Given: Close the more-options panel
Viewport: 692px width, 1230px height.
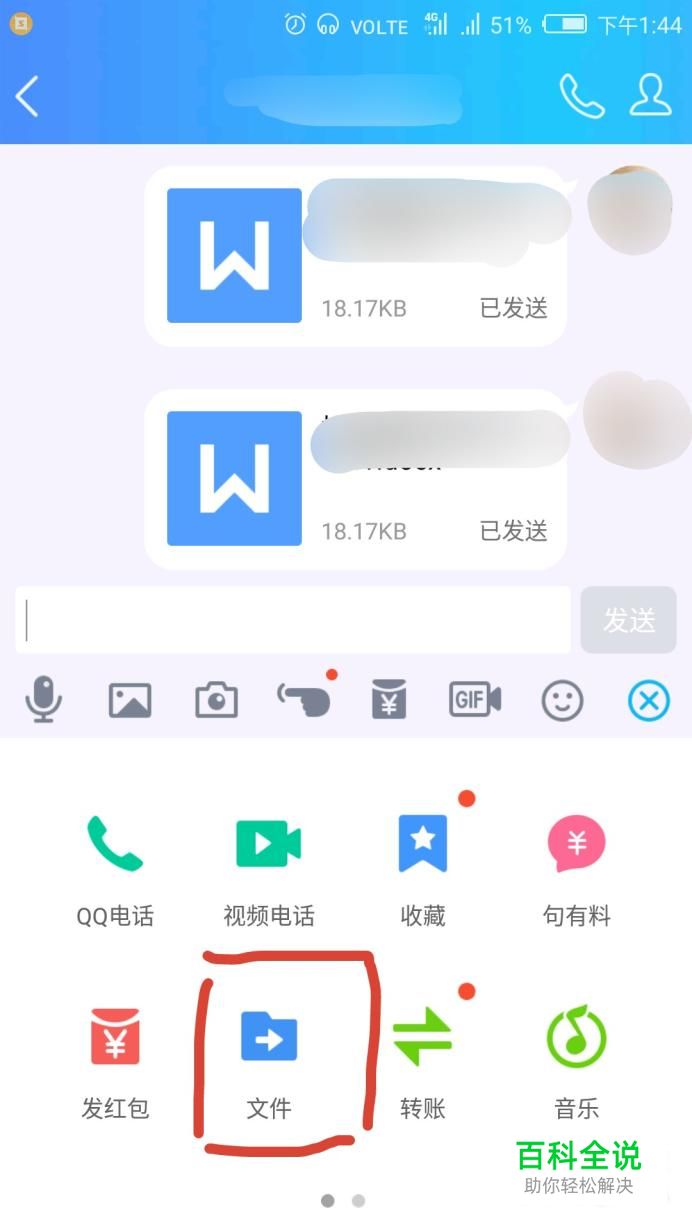Looking at the screenshot, I should (x=649, y=700).
